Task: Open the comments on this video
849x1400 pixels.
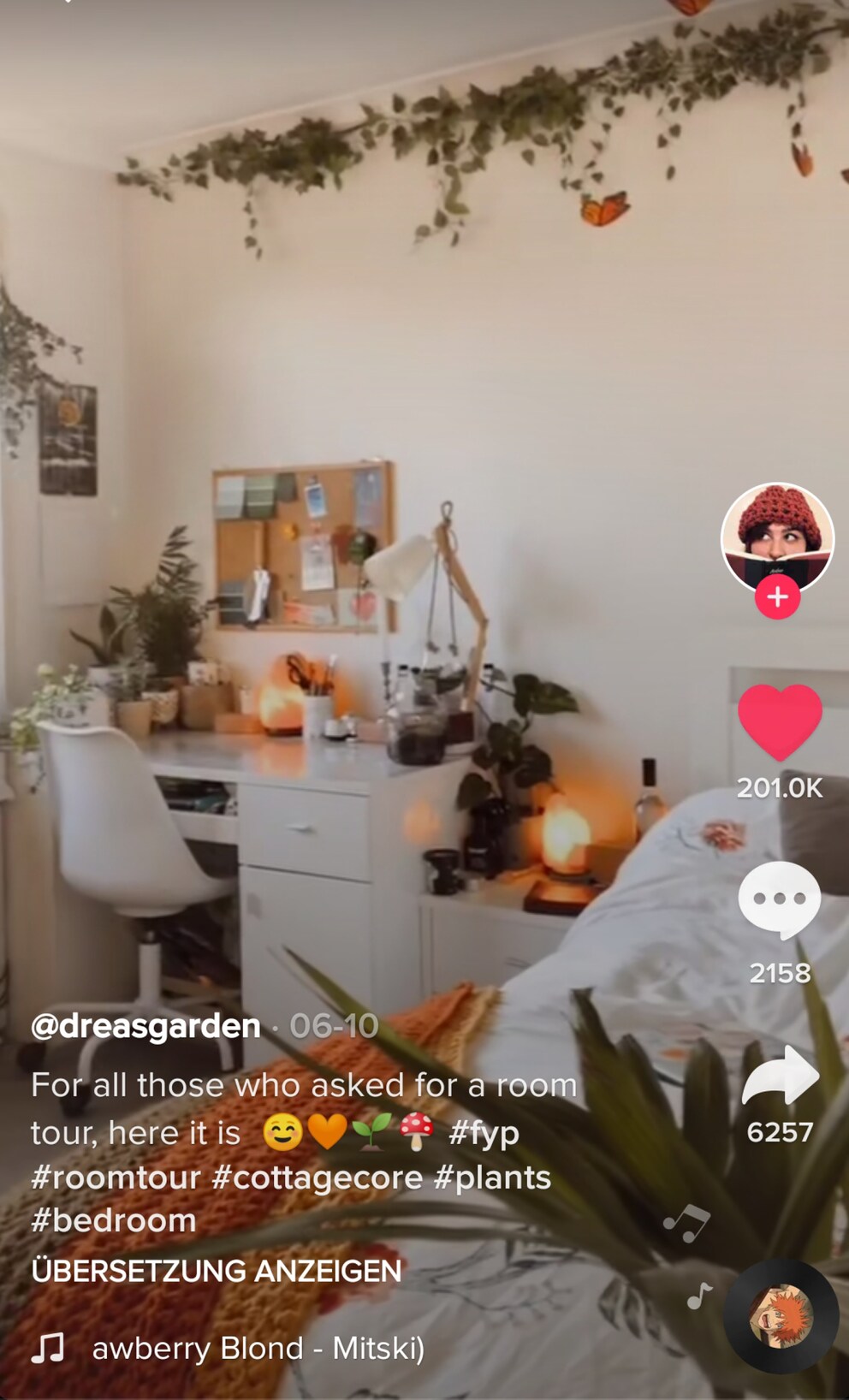Action: coord(779,901)
